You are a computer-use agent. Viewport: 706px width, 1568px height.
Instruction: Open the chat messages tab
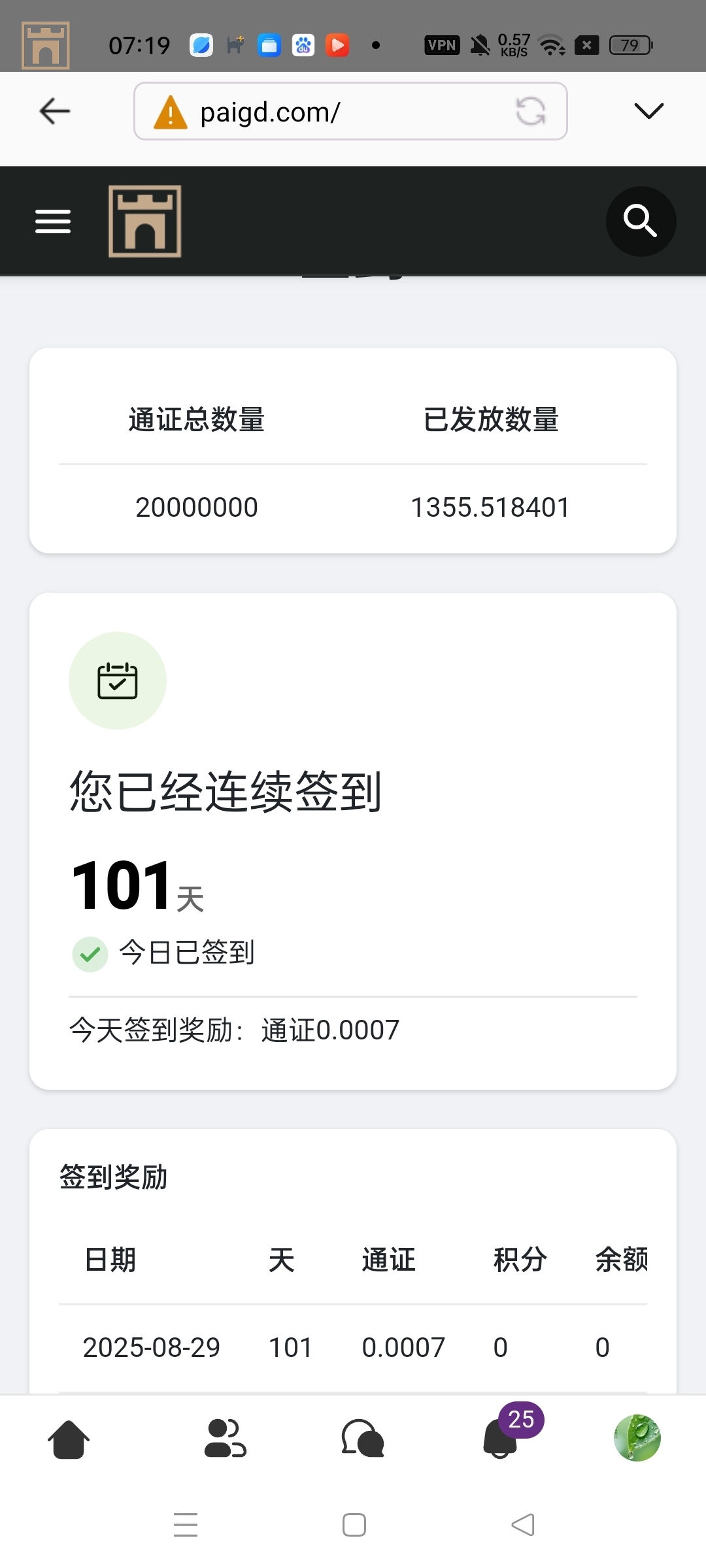pos(363,1439)
